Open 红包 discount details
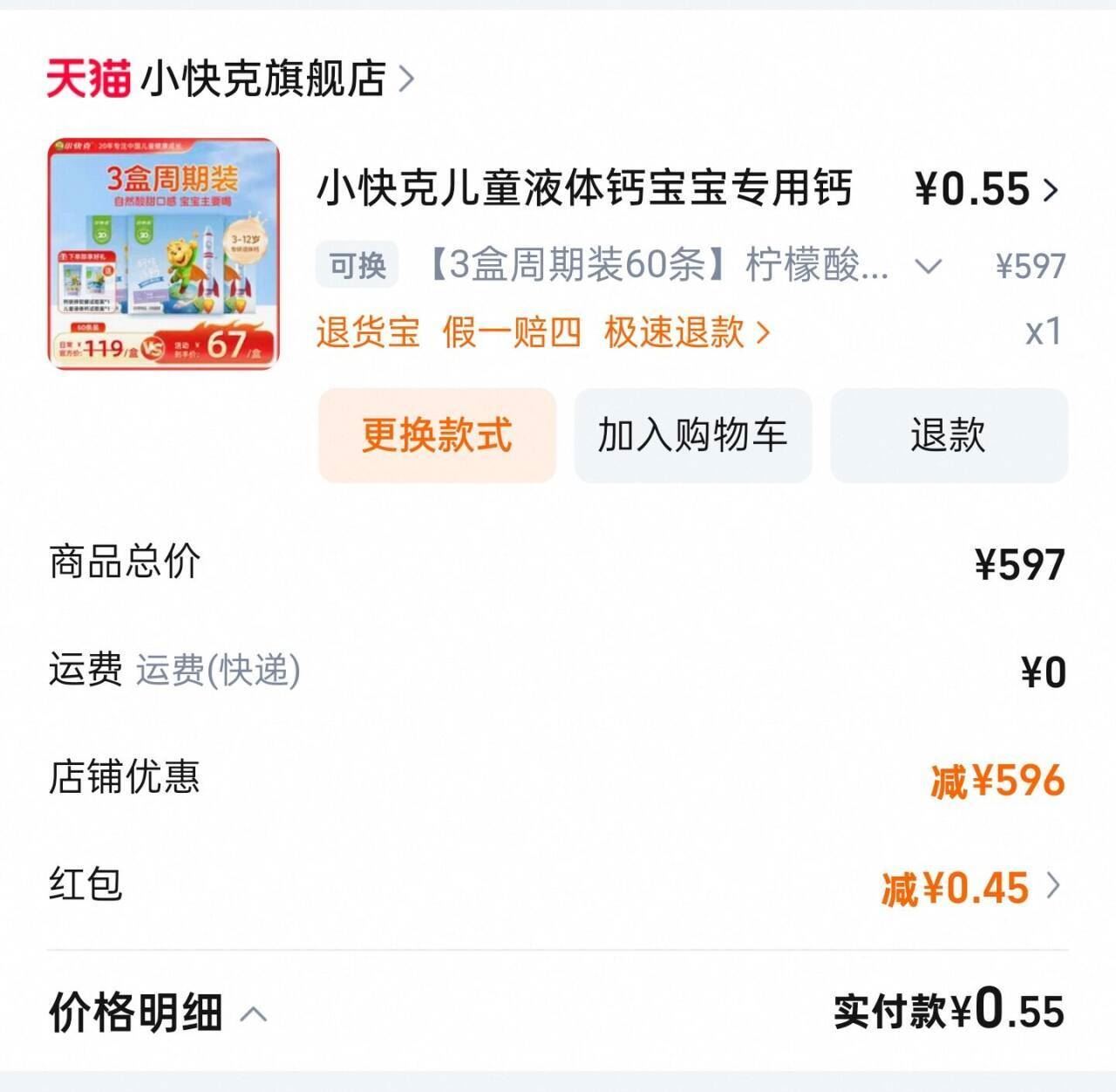The image size is (1116, 1092). click(x=1052, y=886)
